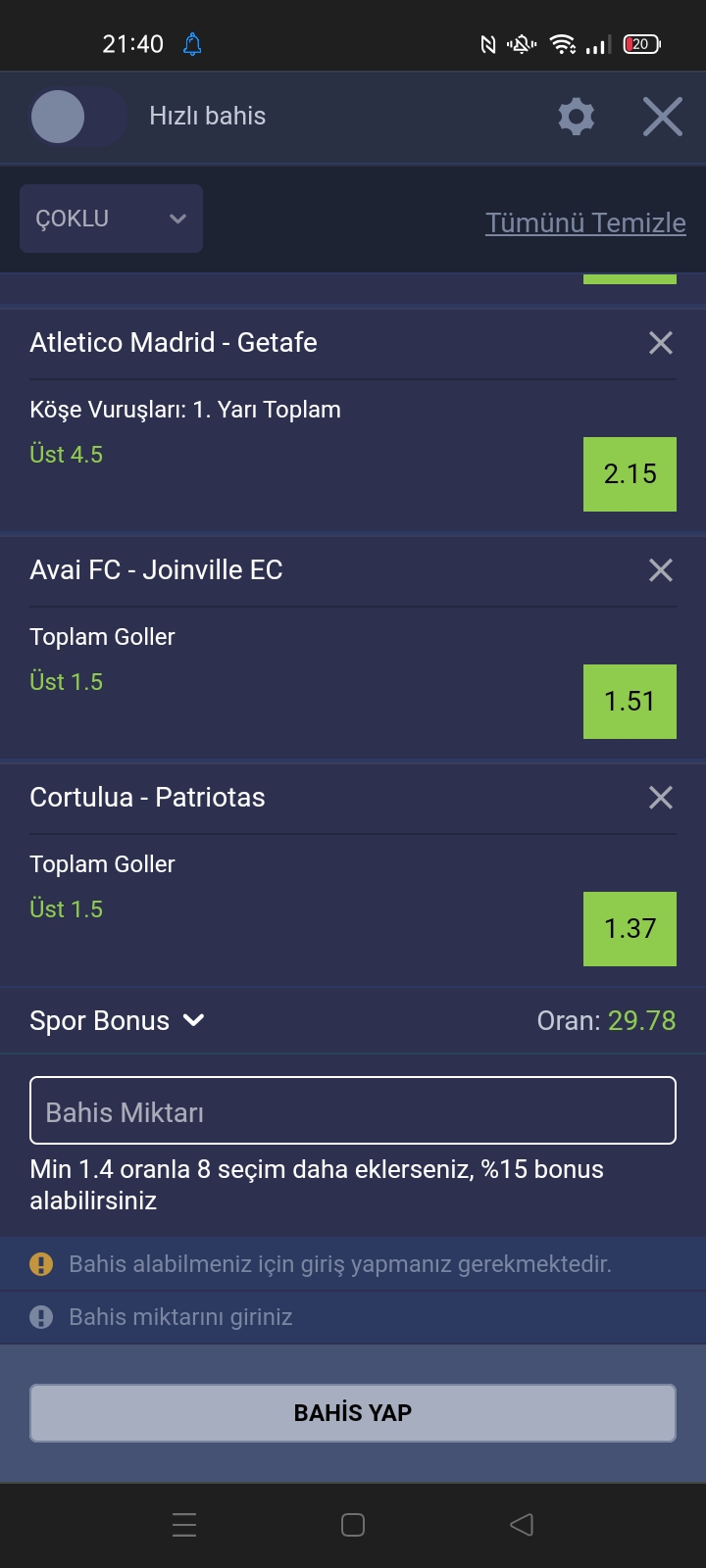Remove the Cortulua - Patriotas selection
Viewport: 706px width, 1568px height.
point(661,798)
